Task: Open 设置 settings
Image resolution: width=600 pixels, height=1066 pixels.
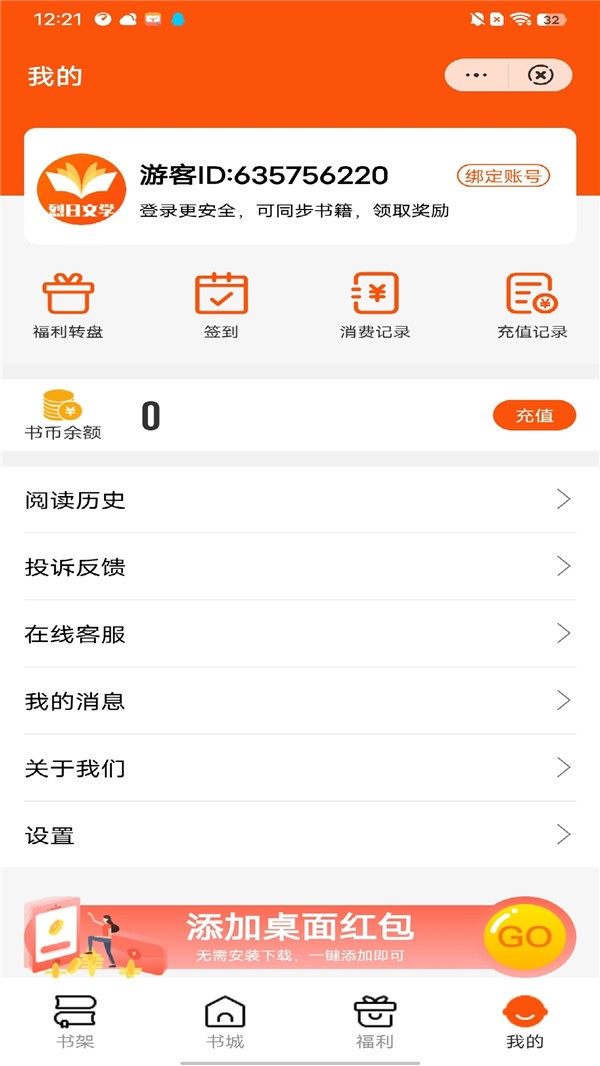Action: [299, 835]
